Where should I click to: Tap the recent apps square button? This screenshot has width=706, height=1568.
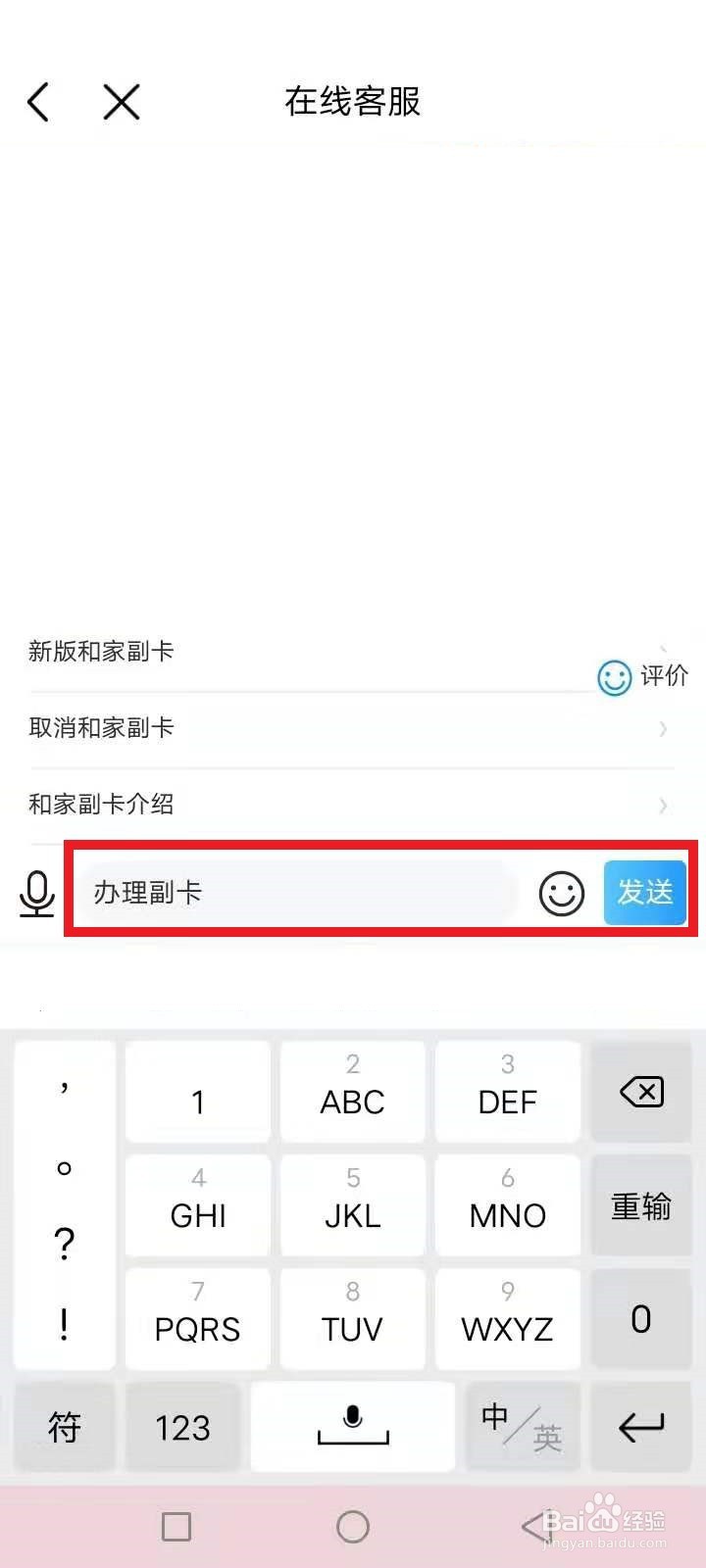pos(176,1526)
